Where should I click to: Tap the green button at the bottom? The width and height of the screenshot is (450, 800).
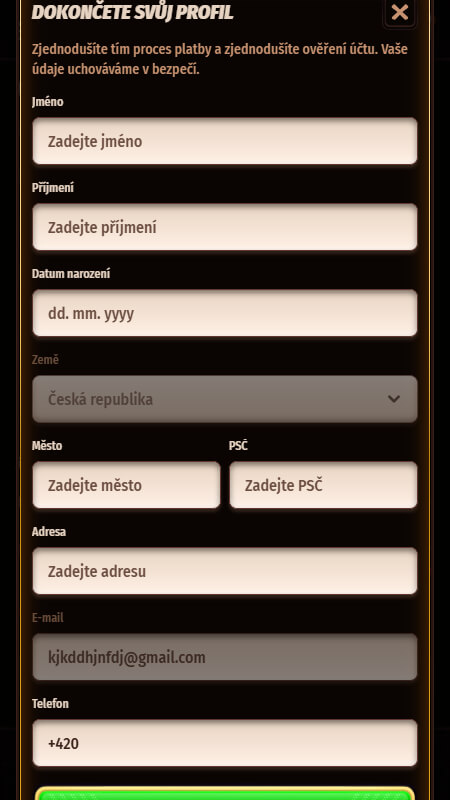tap(225, 794)
